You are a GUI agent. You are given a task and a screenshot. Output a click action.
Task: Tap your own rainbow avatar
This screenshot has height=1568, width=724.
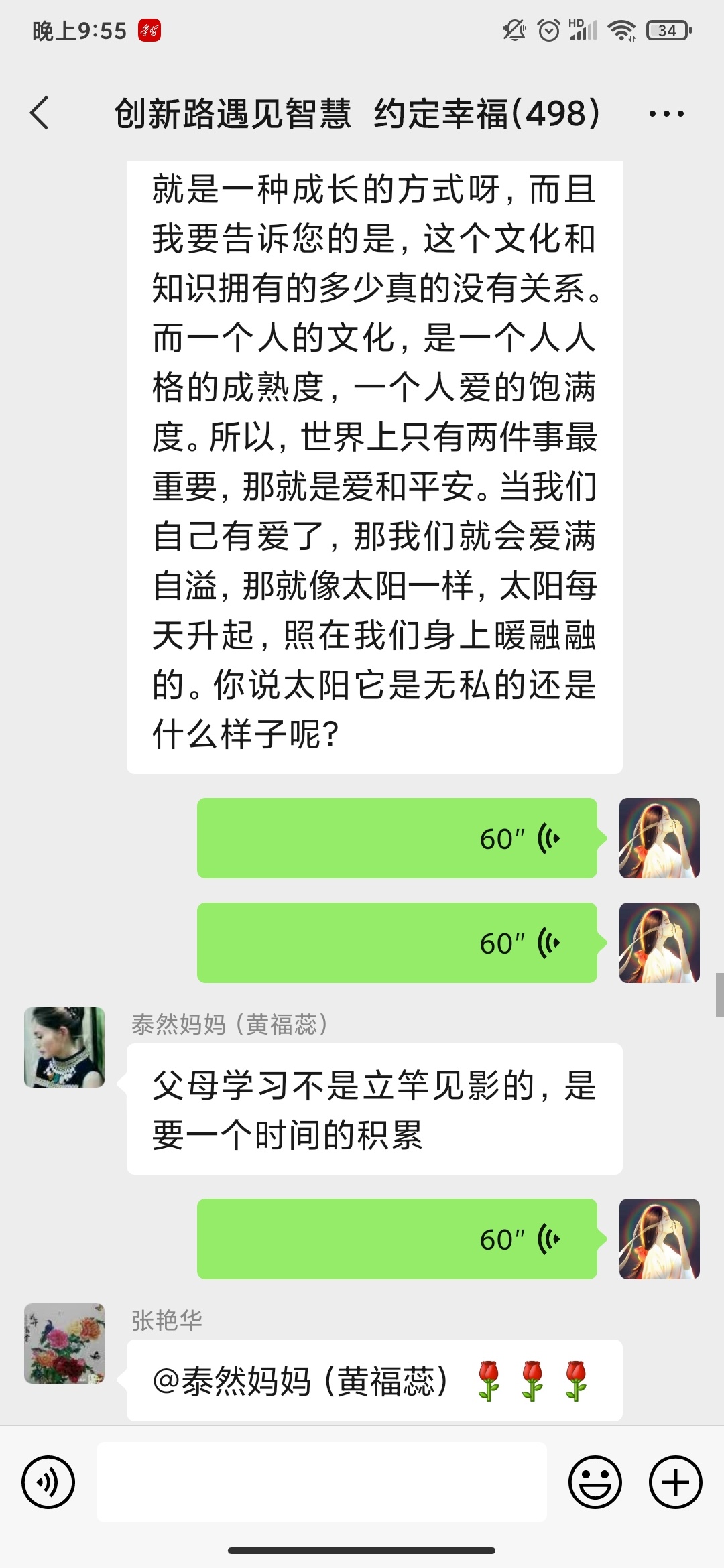click(x=659, y=838)
